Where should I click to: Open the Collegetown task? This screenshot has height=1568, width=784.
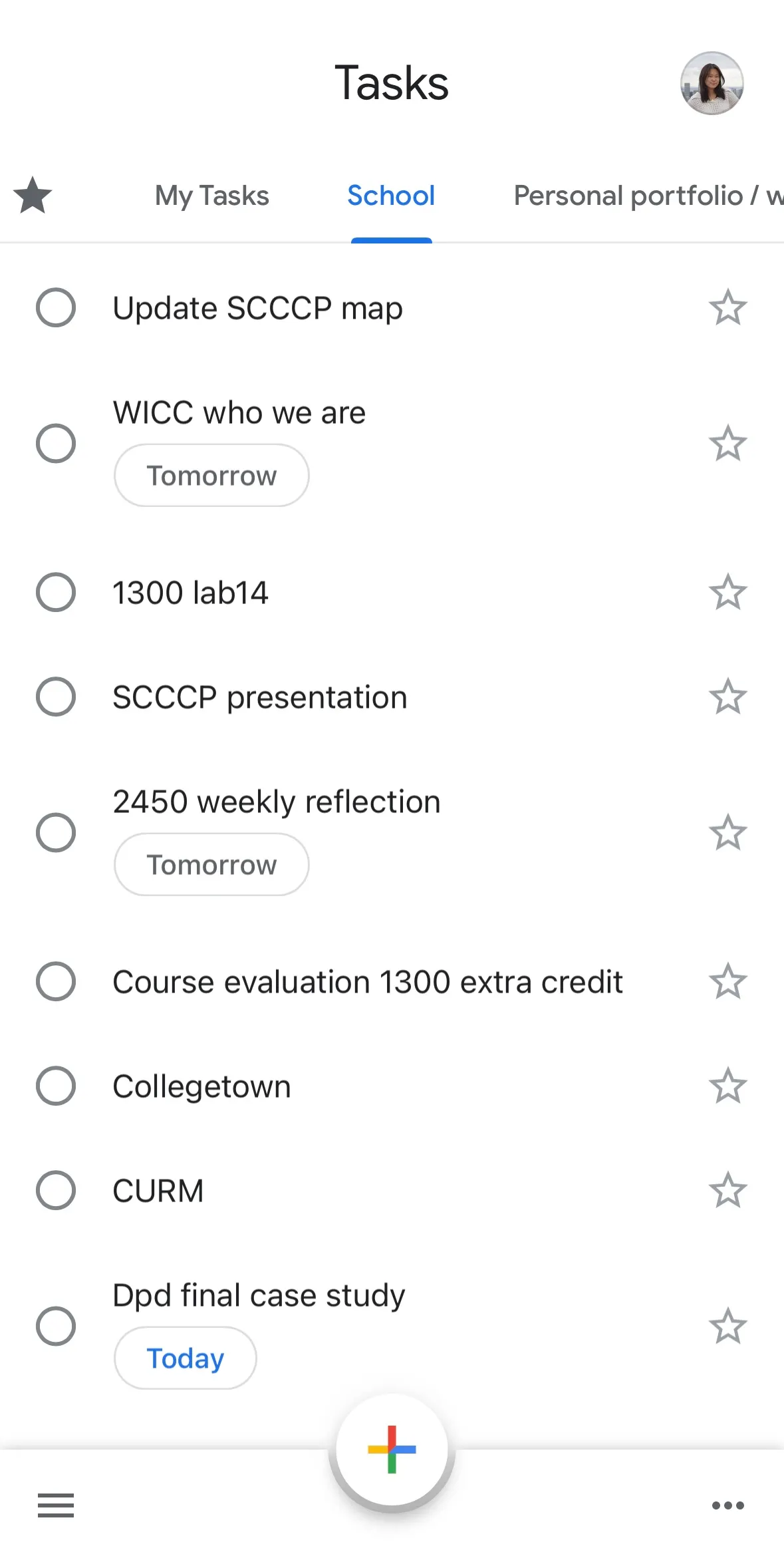pyautogui.click(x=201, y=1086)
